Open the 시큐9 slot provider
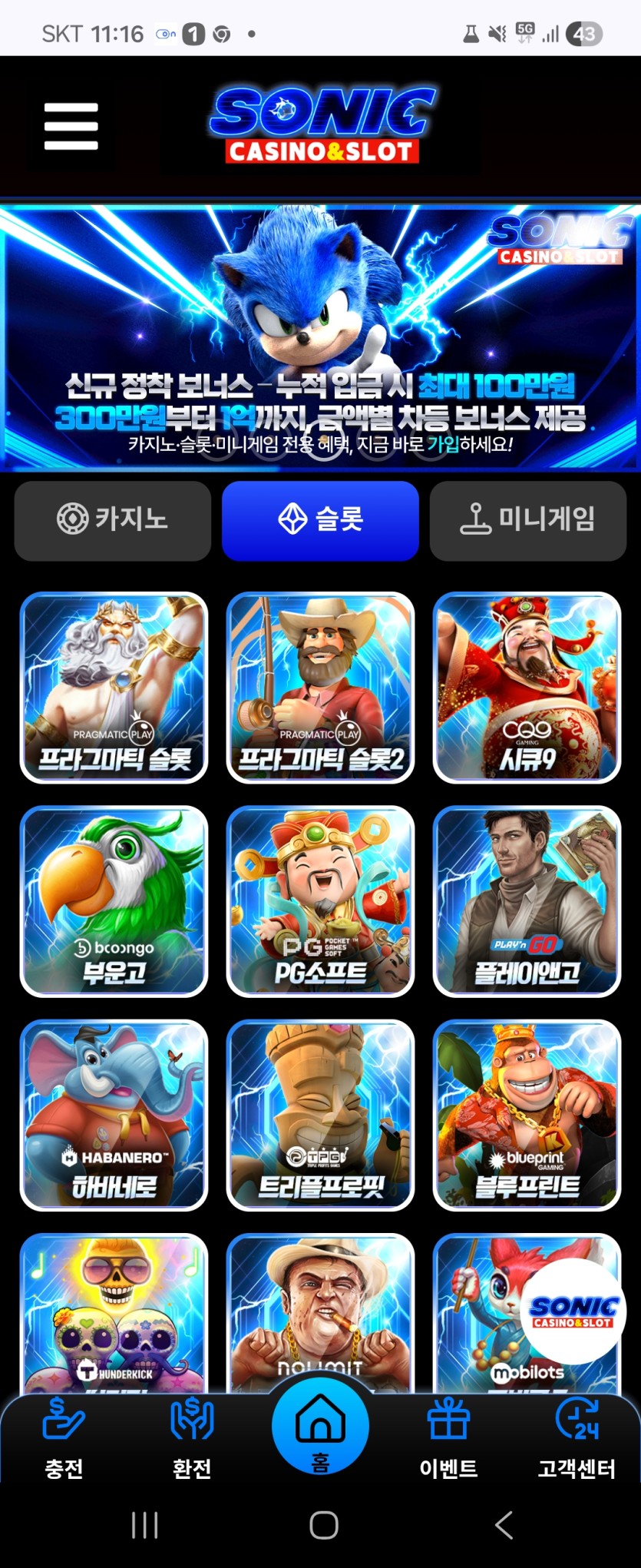This screenshot has width=641, height=1568. [527, 688]
